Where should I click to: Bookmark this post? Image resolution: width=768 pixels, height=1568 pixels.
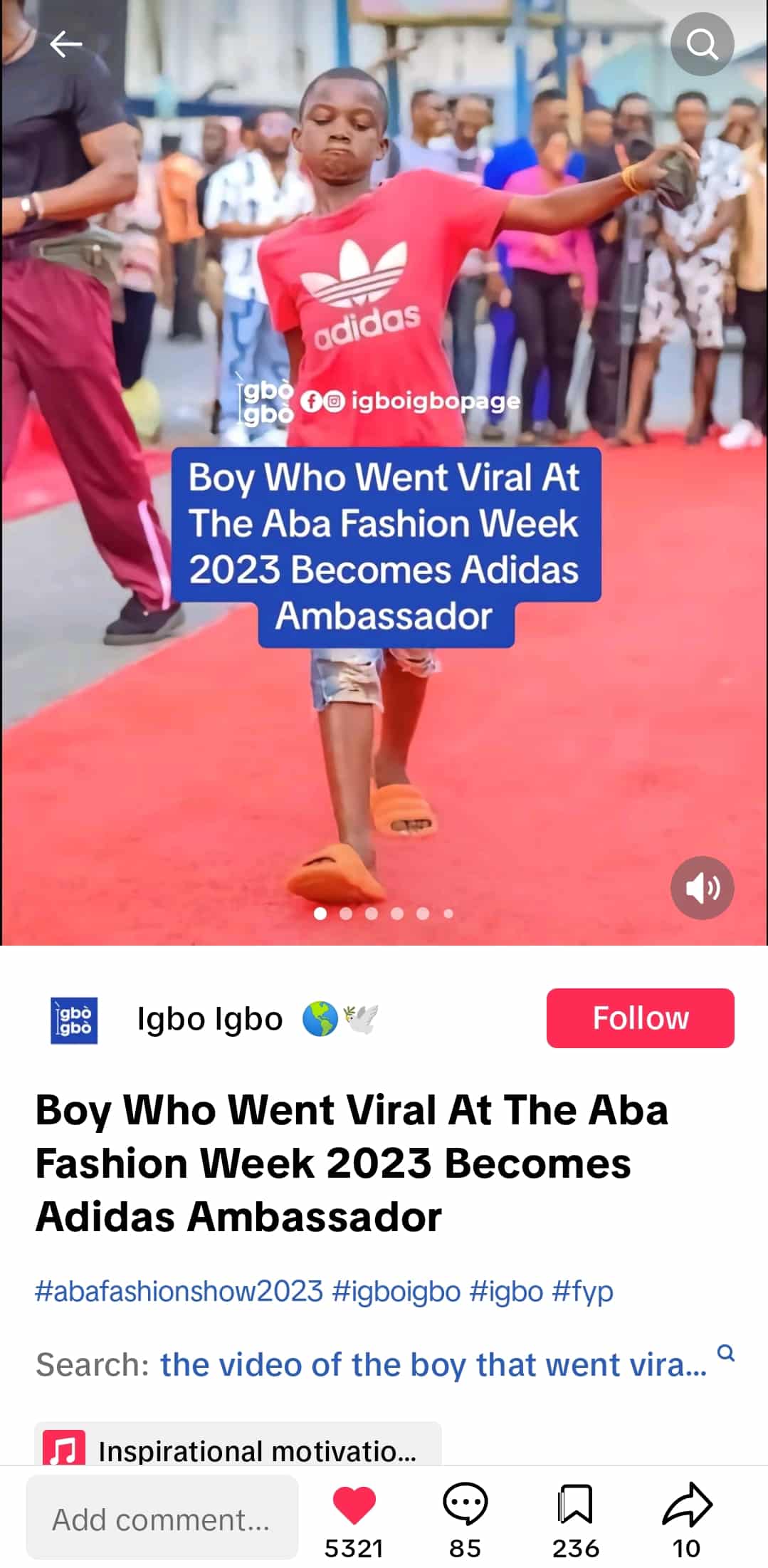click(575, 1505)
